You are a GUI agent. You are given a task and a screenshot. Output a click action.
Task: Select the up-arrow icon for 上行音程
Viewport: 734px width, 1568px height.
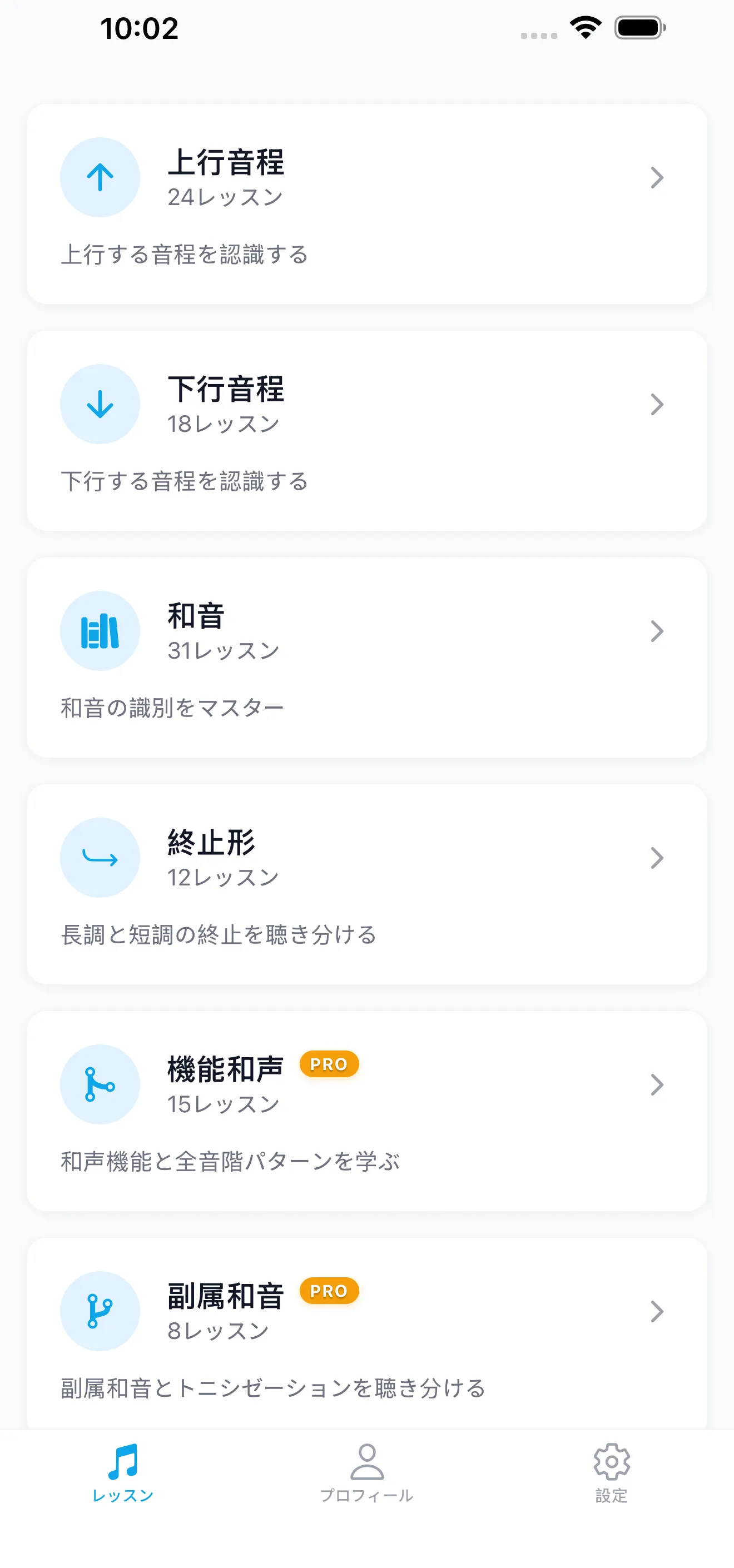click(x=100, y=177)
